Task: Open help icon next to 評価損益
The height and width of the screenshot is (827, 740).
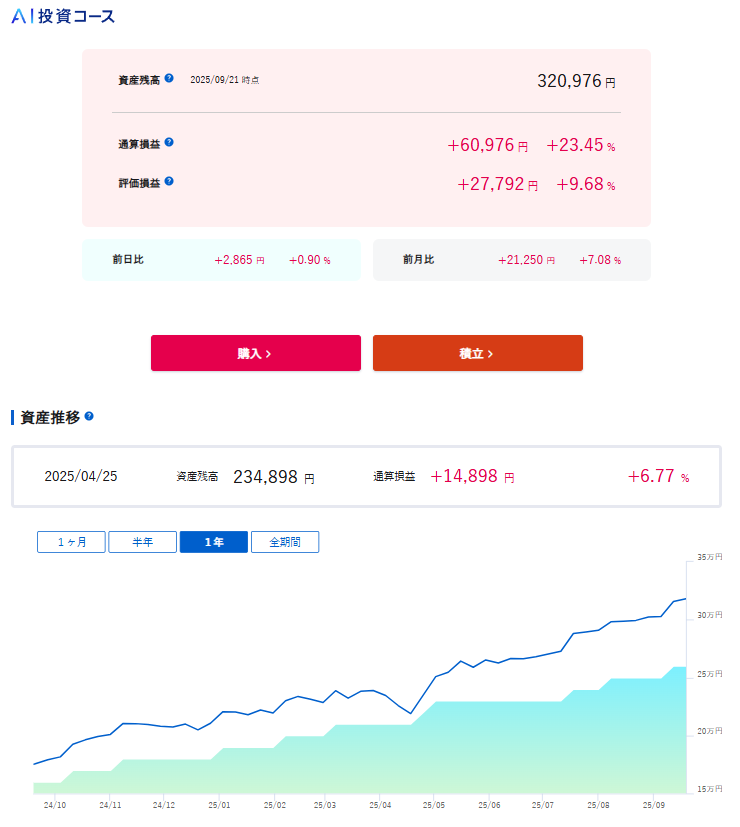Action: [x=169, y=181]
